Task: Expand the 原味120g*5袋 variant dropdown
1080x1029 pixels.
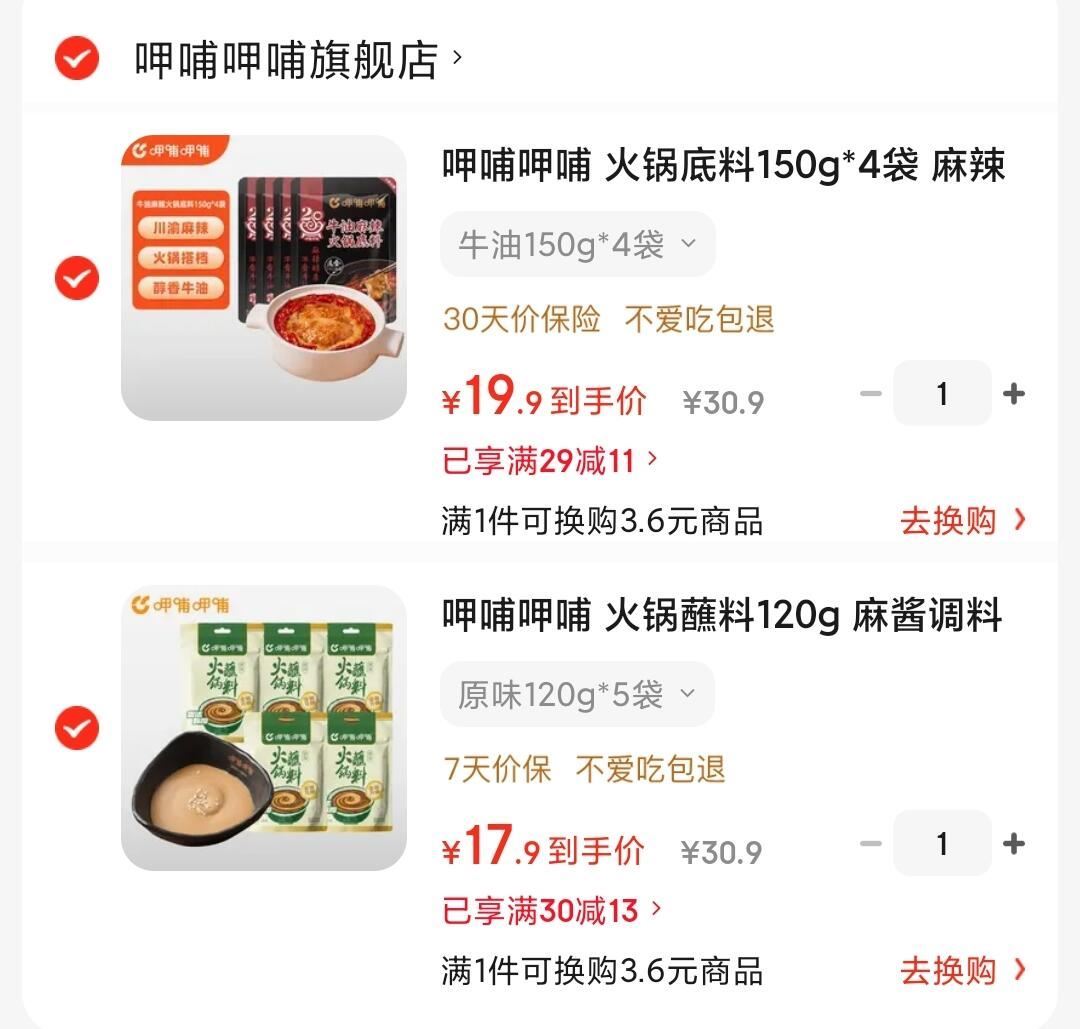Action: [577, 694]
